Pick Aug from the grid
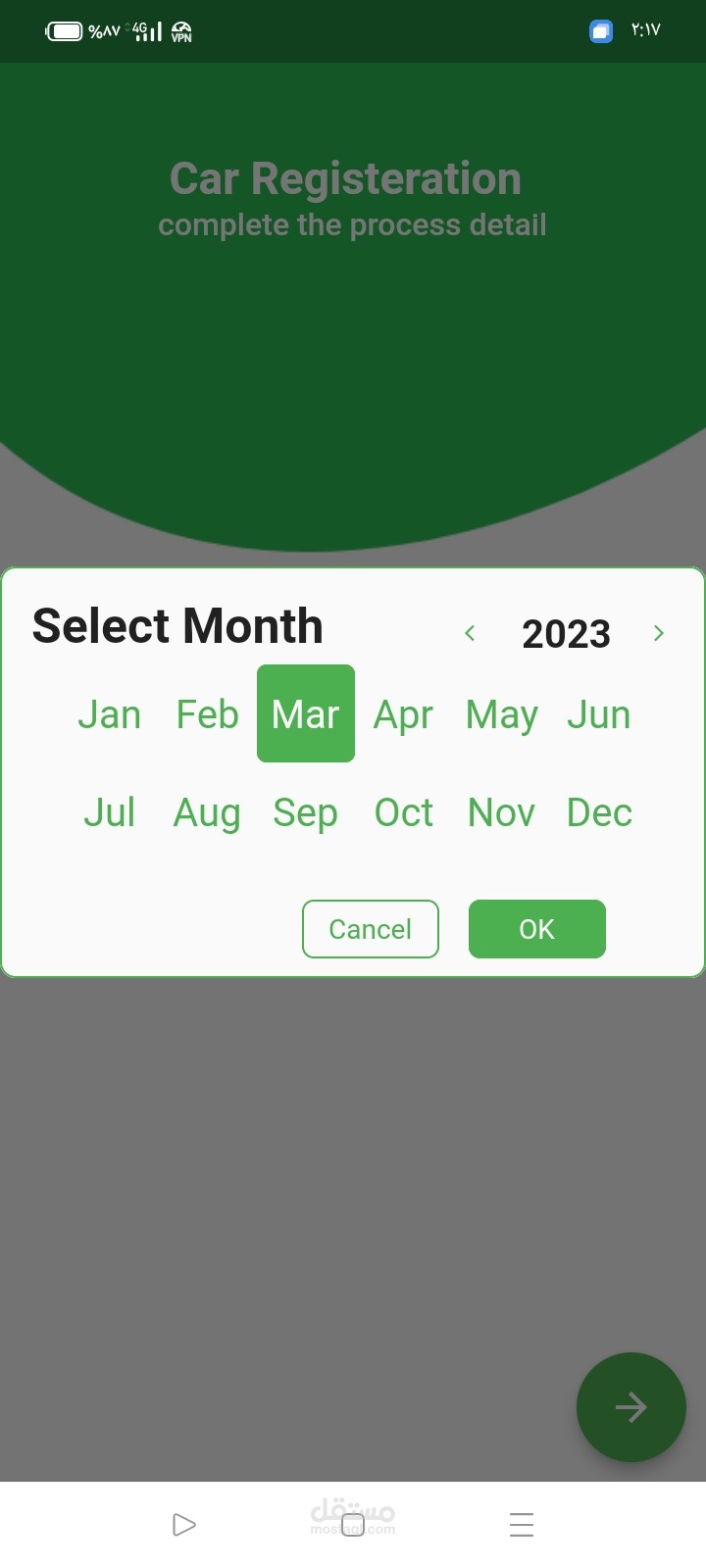Viewport: 706px width, 1568px height. [208, 812]
